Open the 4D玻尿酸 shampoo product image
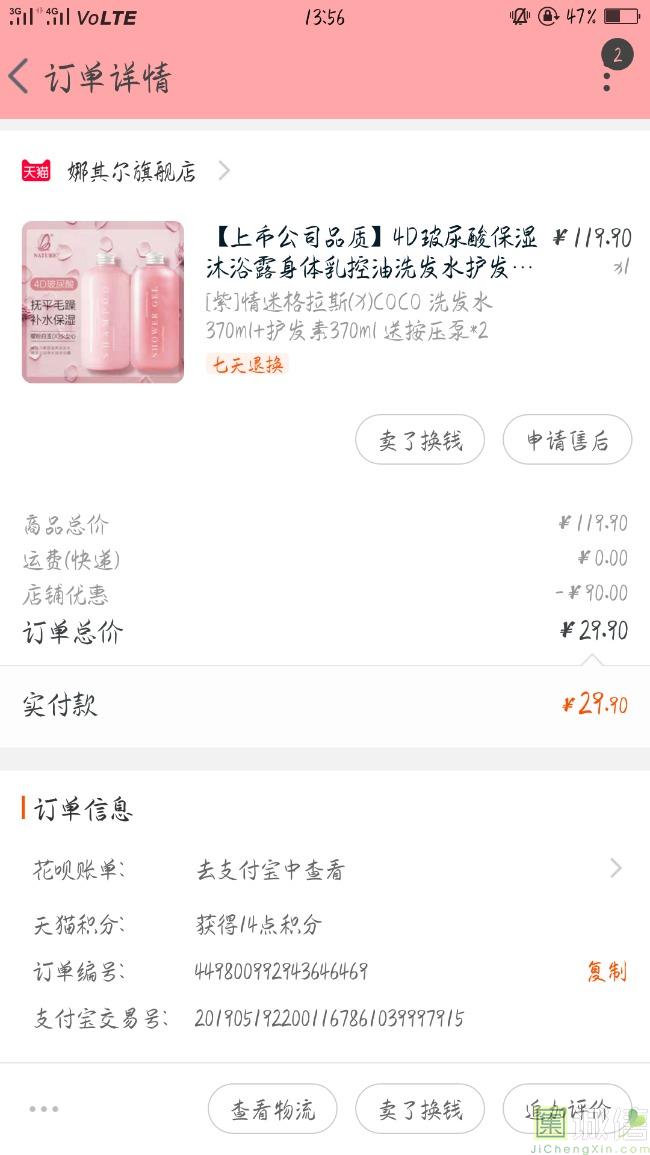This screenshot has width=650, height=1155. coord(103,302)
